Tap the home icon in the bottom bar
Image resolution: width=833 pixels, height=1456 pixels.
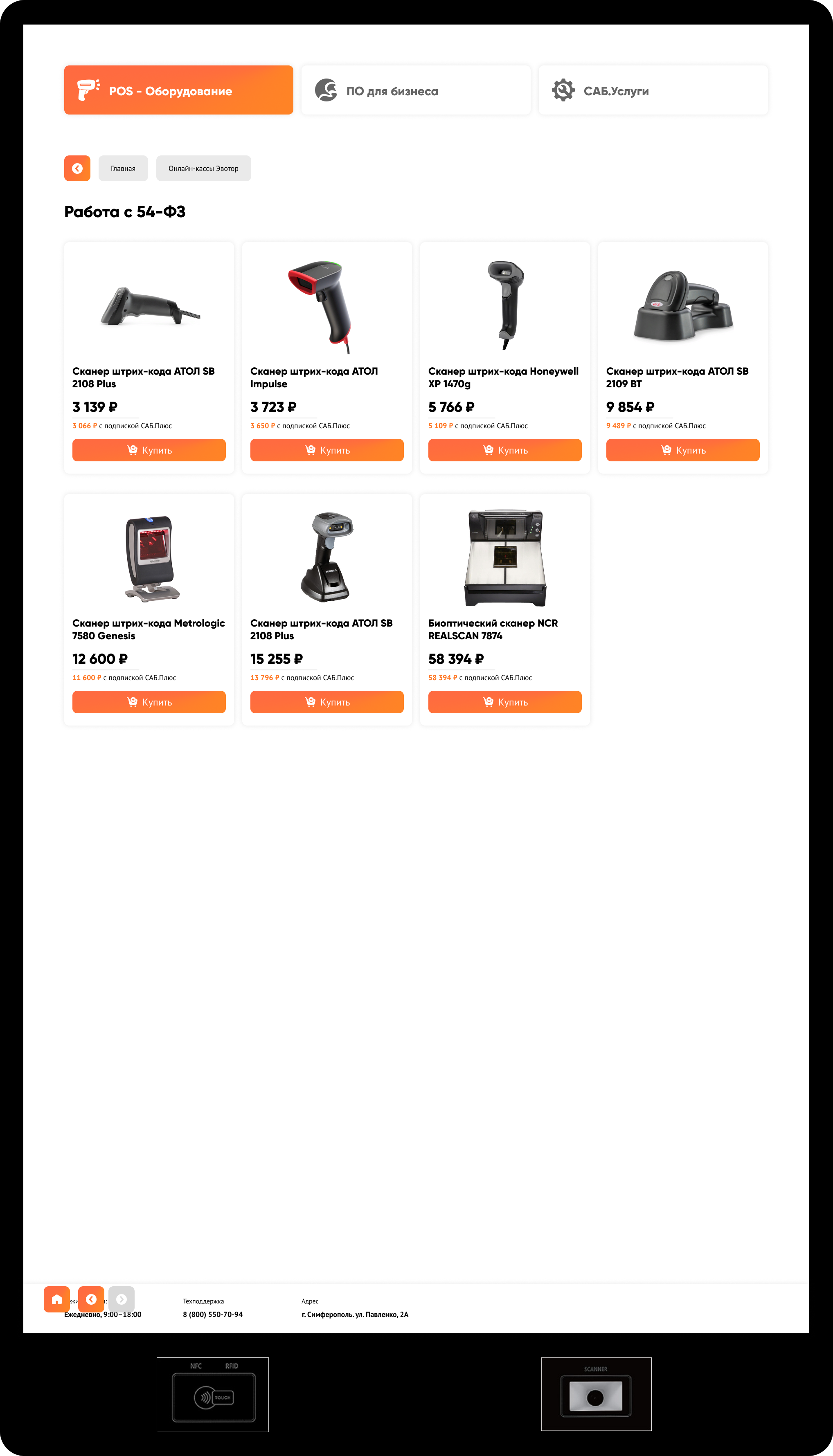56,1299
